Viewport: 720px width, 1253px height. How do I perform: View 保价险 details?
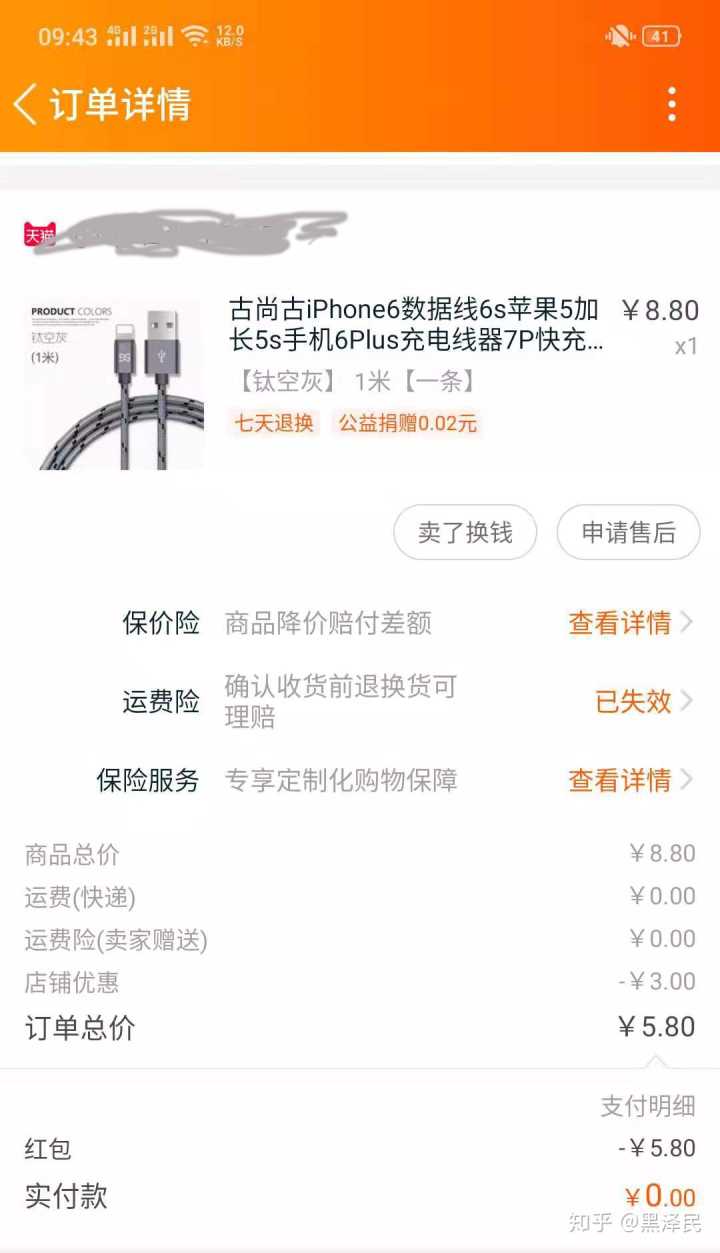(x=630, y=623)
